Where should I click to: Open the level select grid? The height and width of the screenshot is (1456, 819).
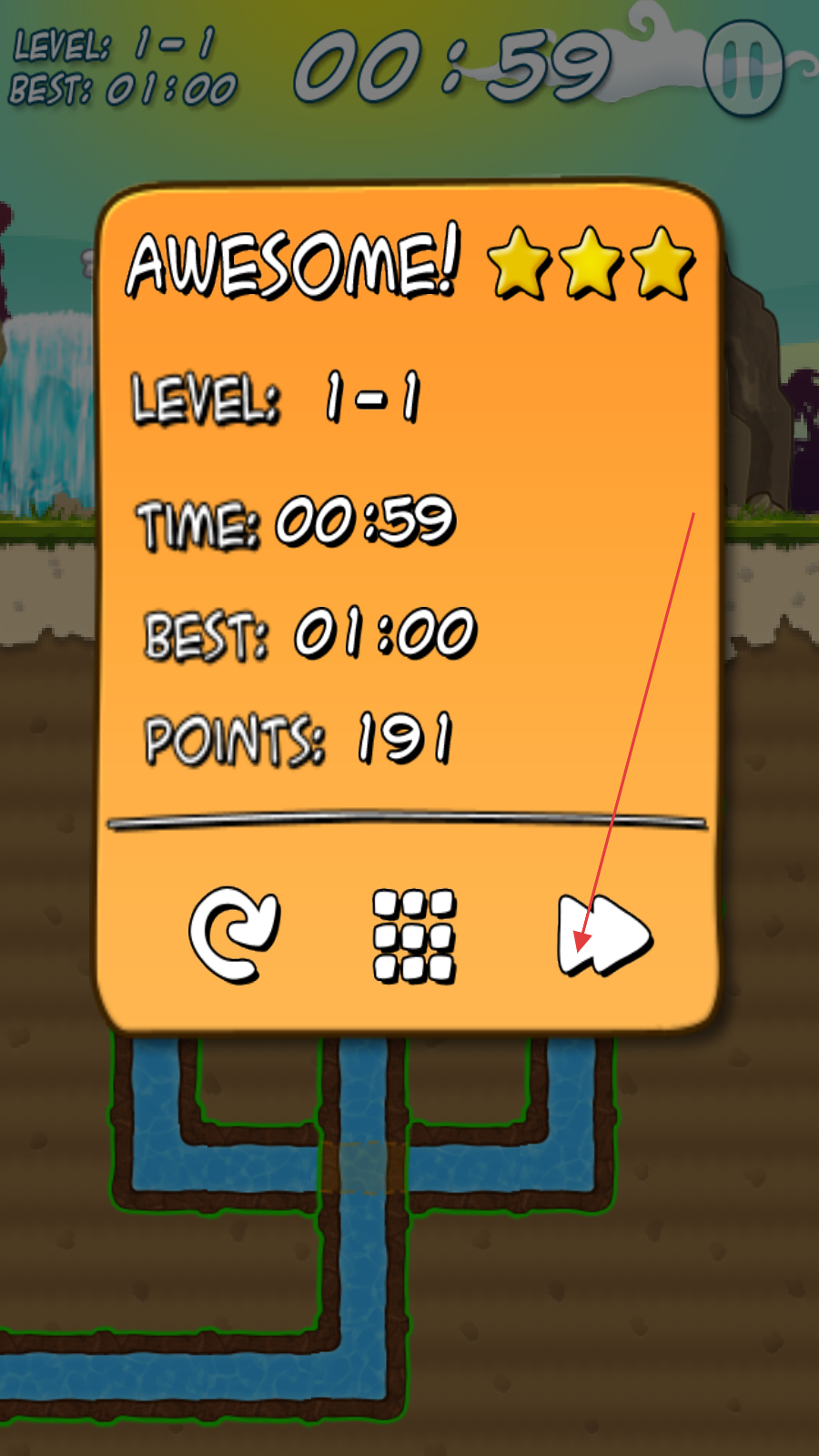point(414,935)
